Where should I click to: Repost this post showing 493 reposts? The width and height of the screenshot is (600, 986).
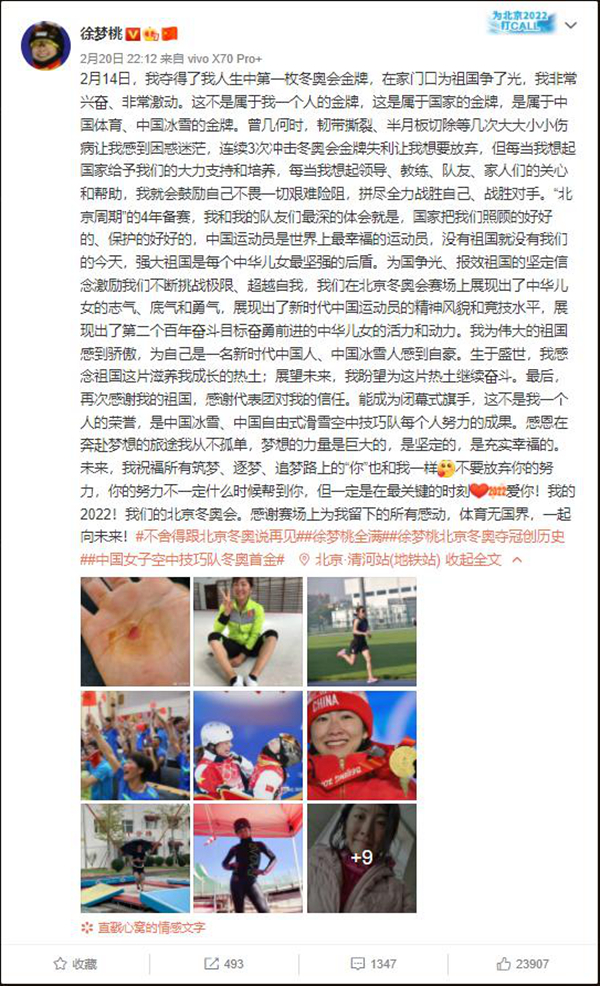(224, 964)
